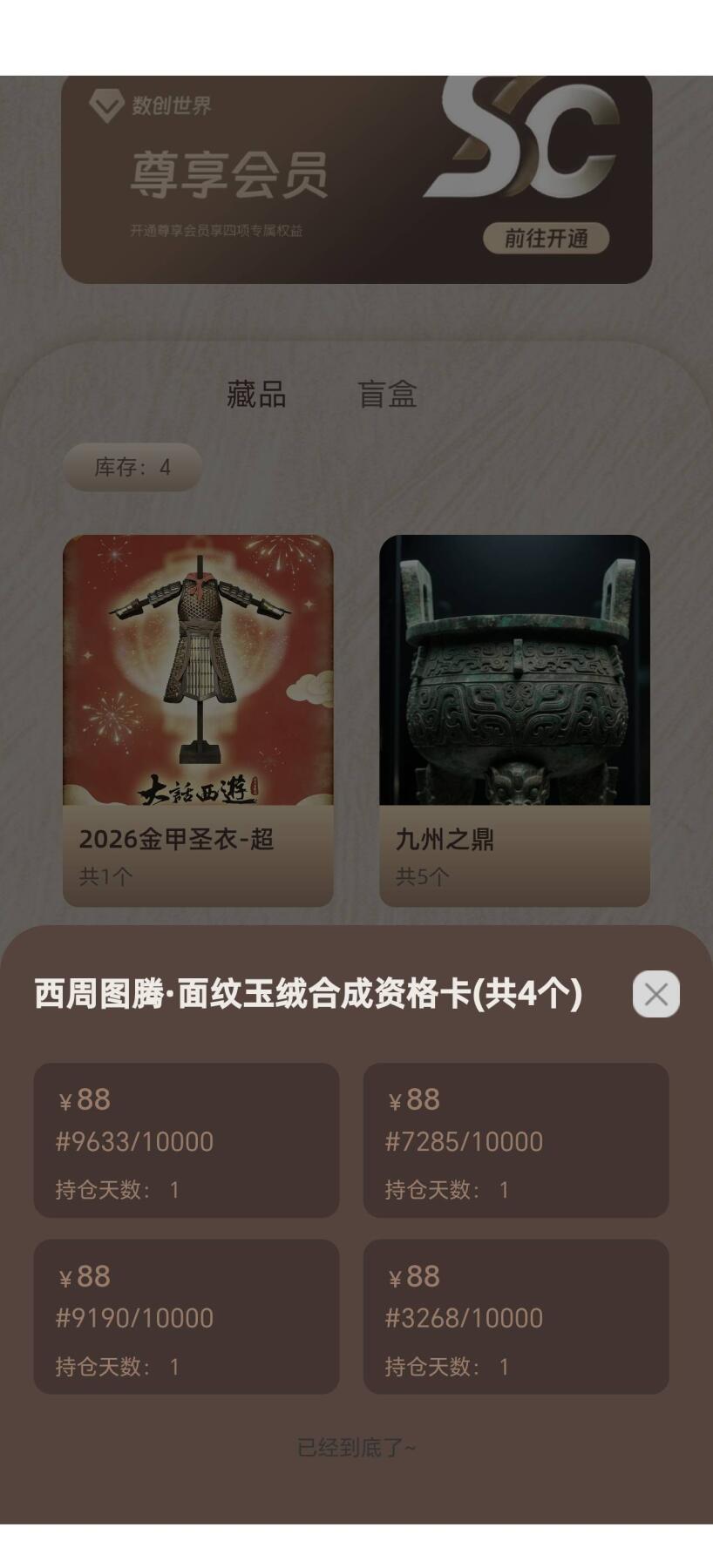Open the 库存: 4 inventory filter
This screenshot has width=713, height=1568.
point(132,466)
